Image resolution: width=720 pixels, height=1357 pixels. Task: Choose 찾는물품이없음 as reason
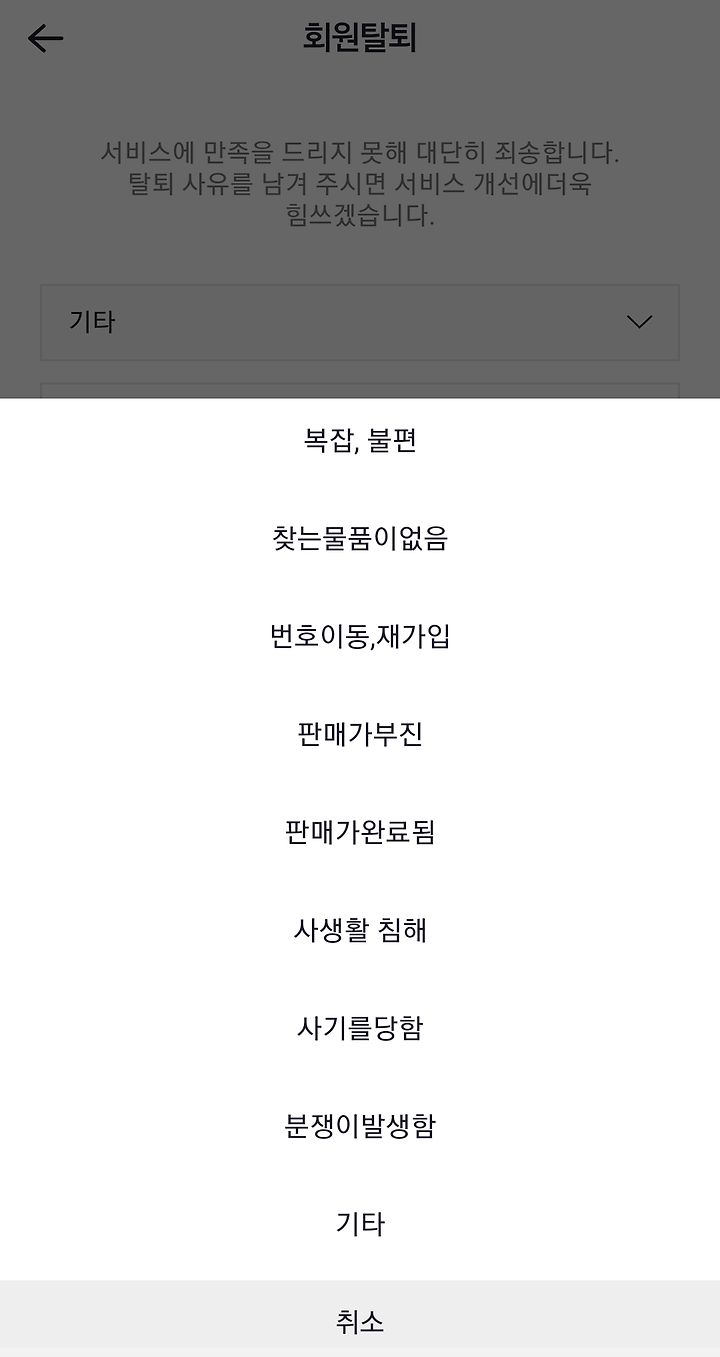360,538
